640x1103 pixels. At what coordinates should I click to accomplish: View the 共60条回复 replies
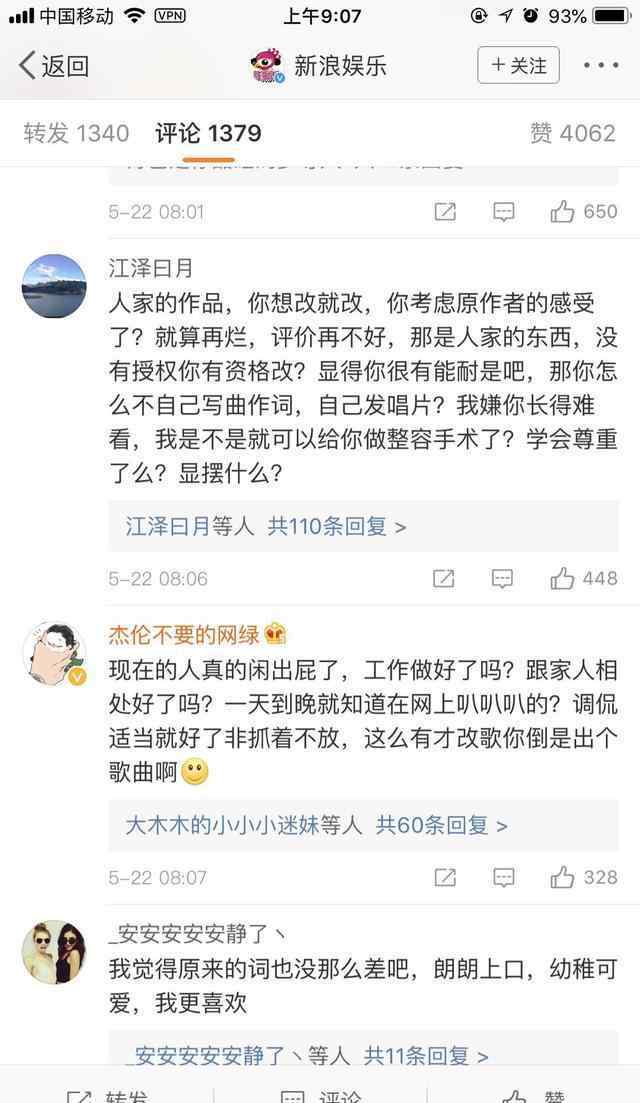(442, 825)
